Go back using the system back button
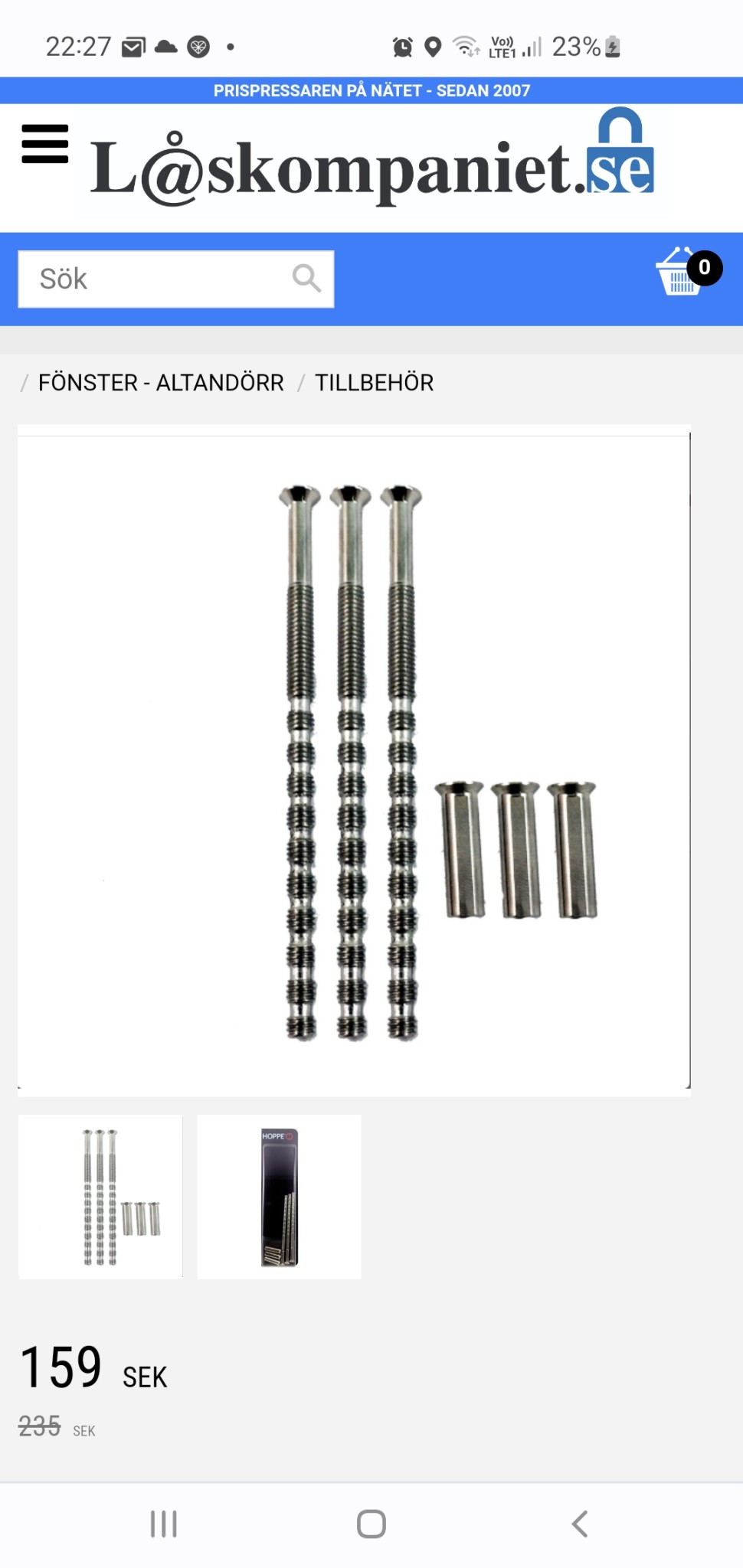Screen dimensions: 743x1568 (x=580, y=1524)
